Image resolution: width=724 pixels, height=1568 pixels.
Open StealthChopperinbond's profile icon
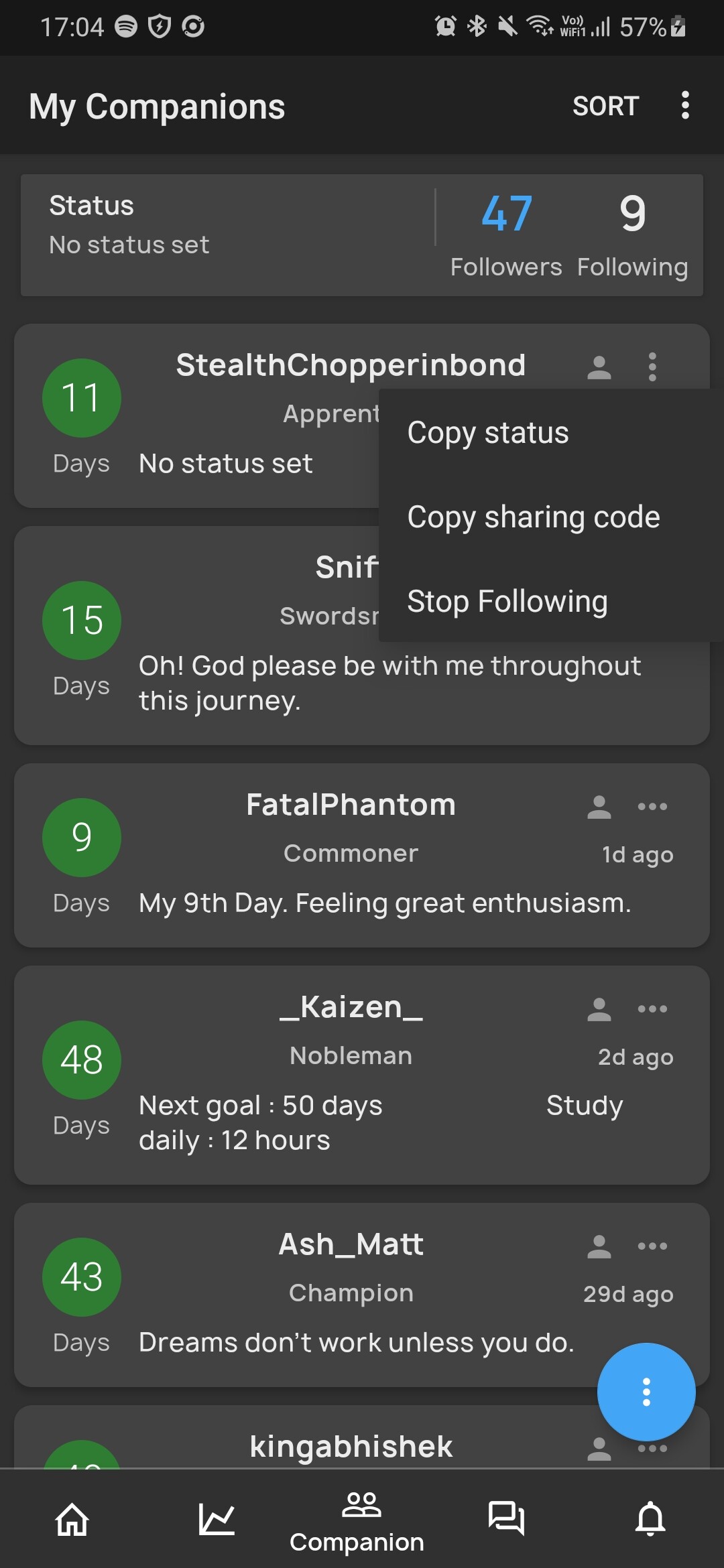(599, 367)
